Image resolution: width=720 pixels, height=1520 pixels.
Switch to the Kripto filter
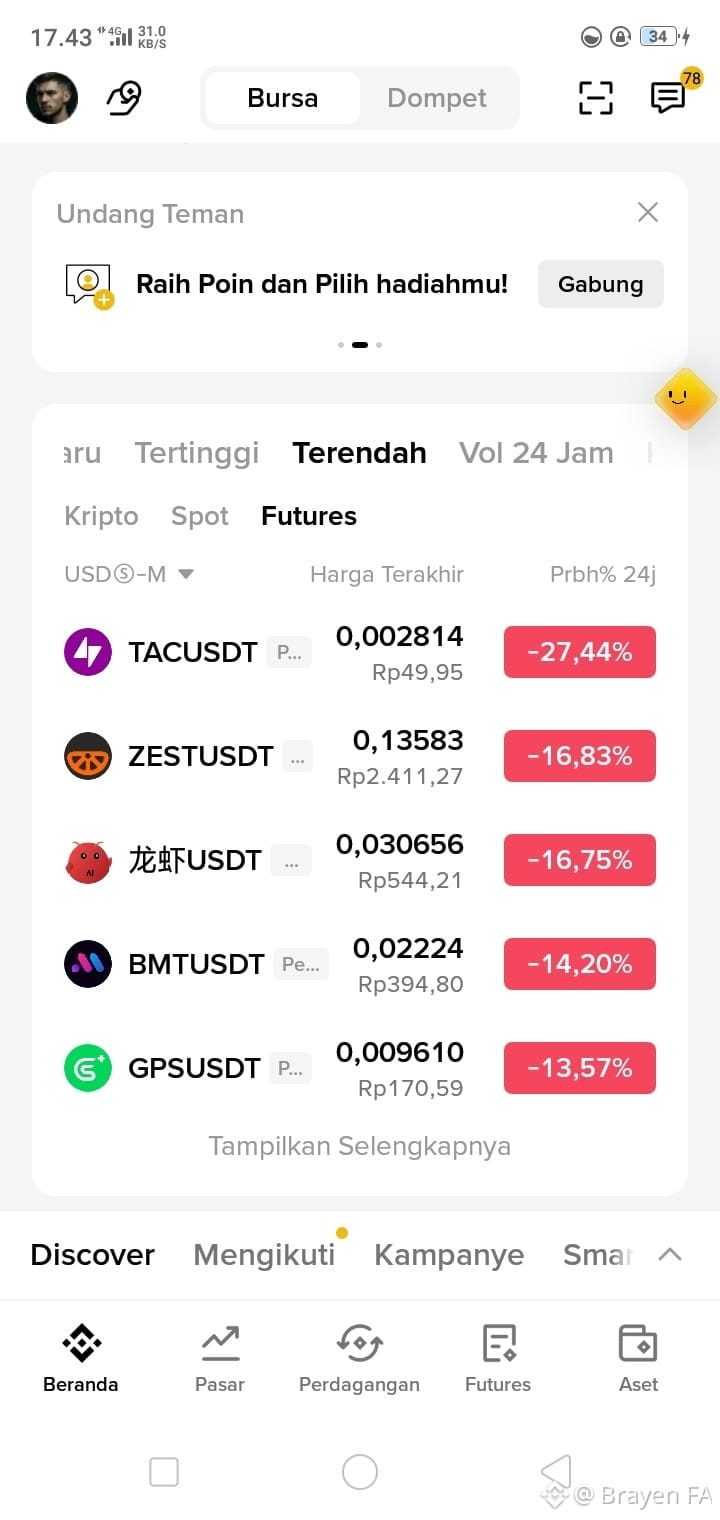point(101,516)
